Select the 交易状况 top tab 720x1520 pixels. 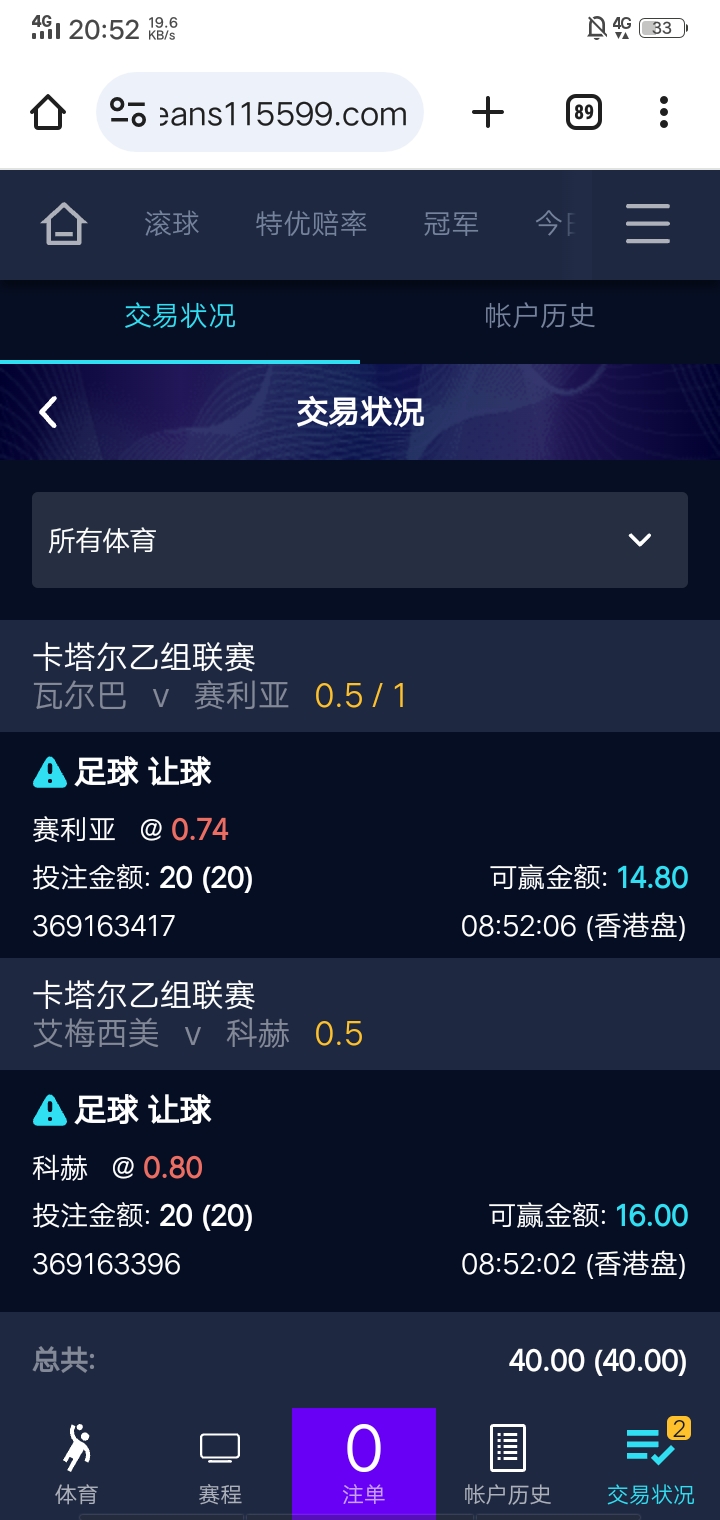point(180,317)
